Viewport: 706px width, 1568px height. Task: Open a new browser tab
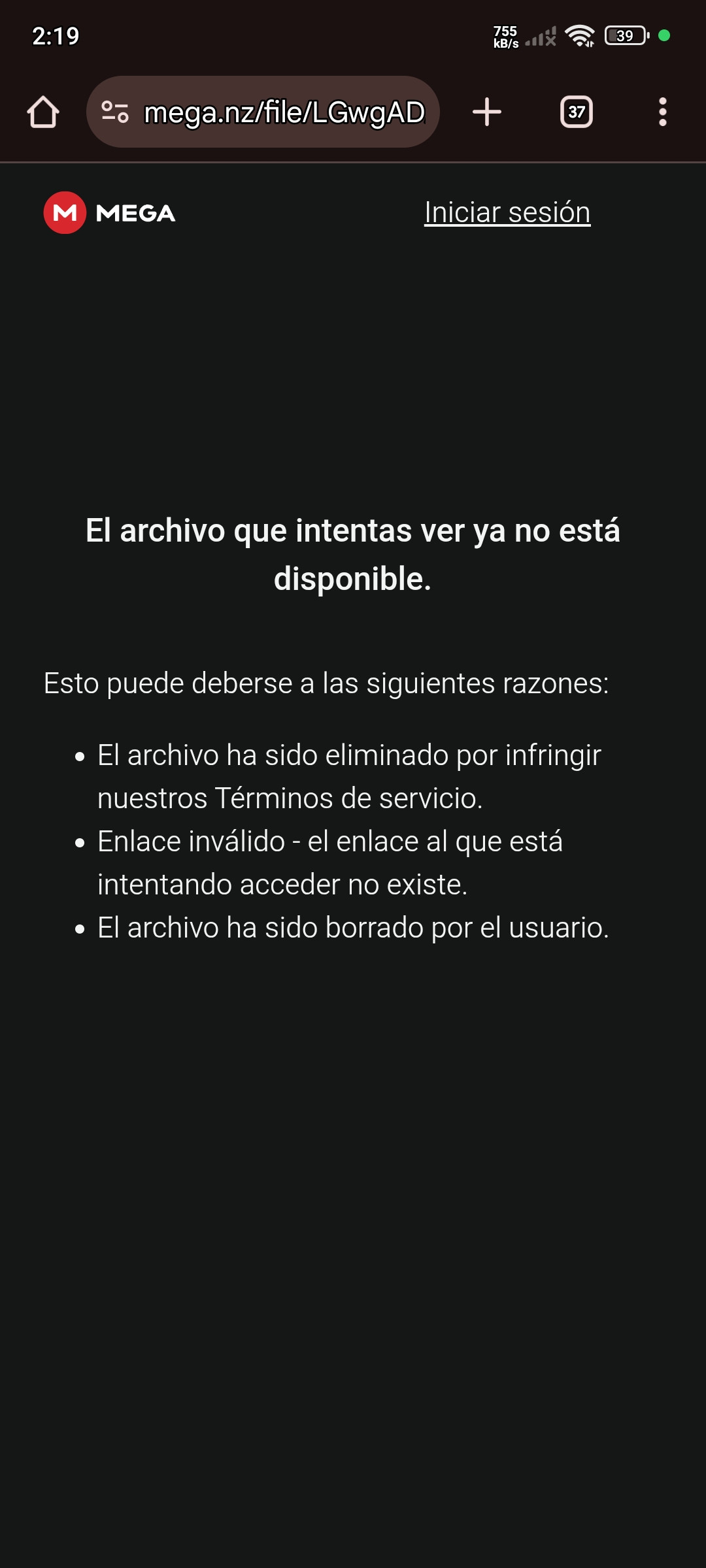(487, 112)
